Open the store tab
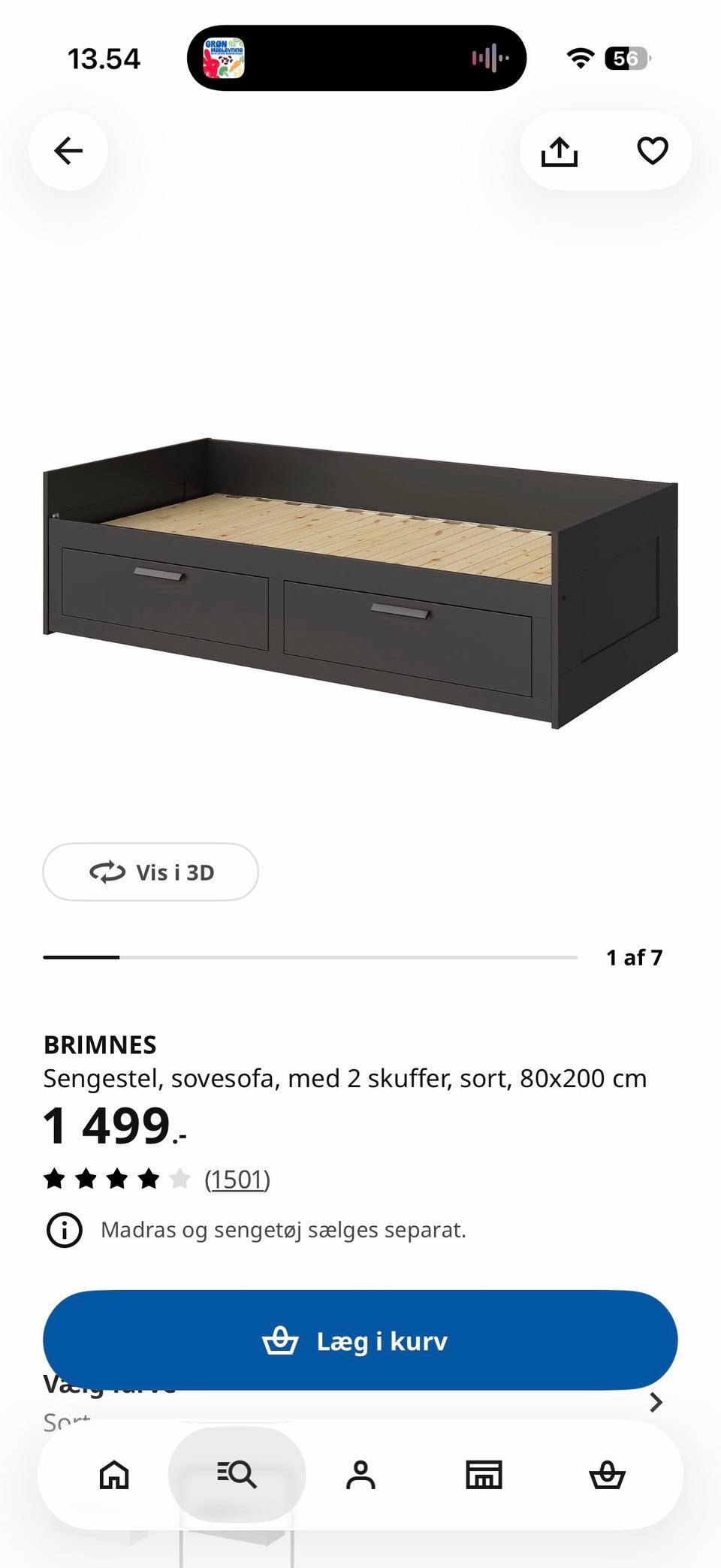Screen dimensions: 721x1568 484,1475
